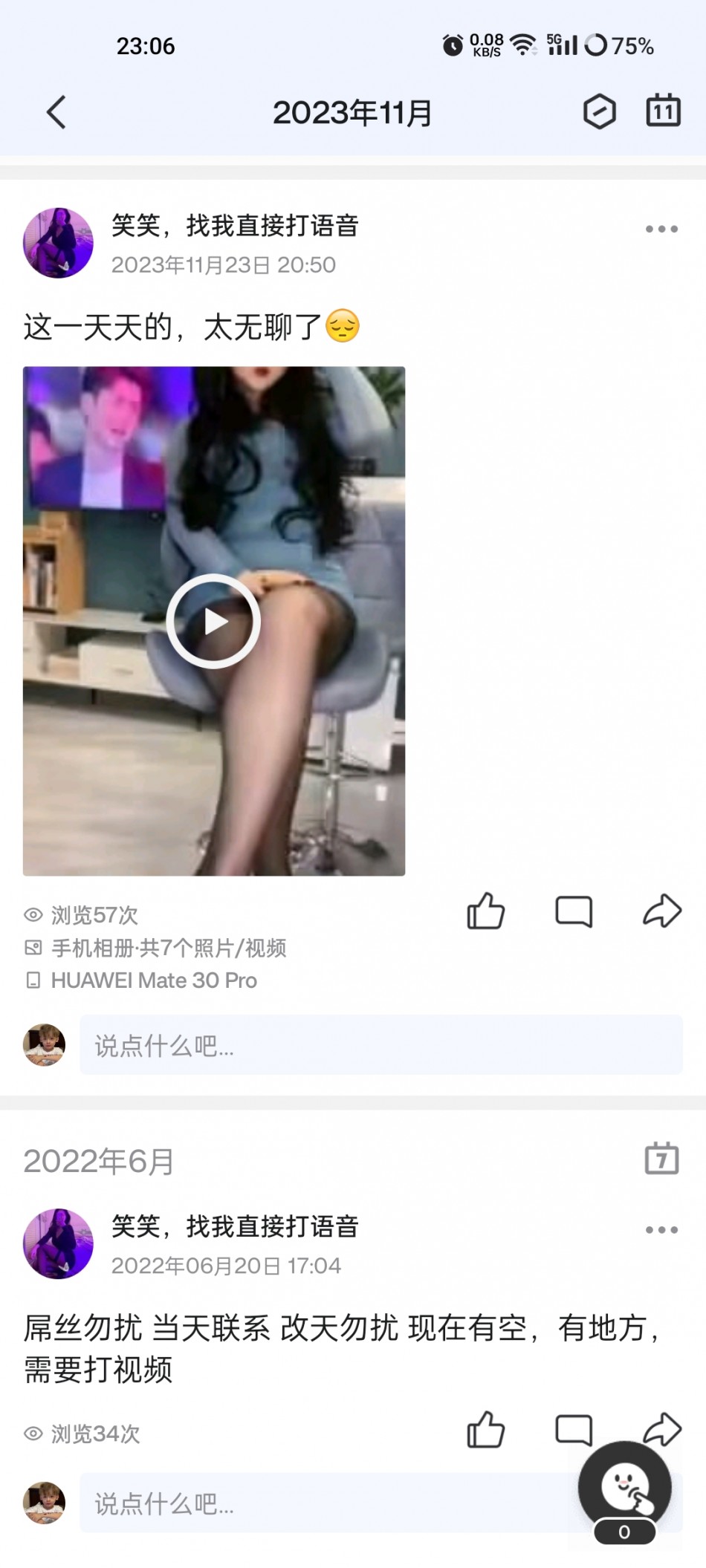The width and height of the screenshot is (706, 1568).
Task: Open the 手机相册 album link
Action: tap(168, 948)
